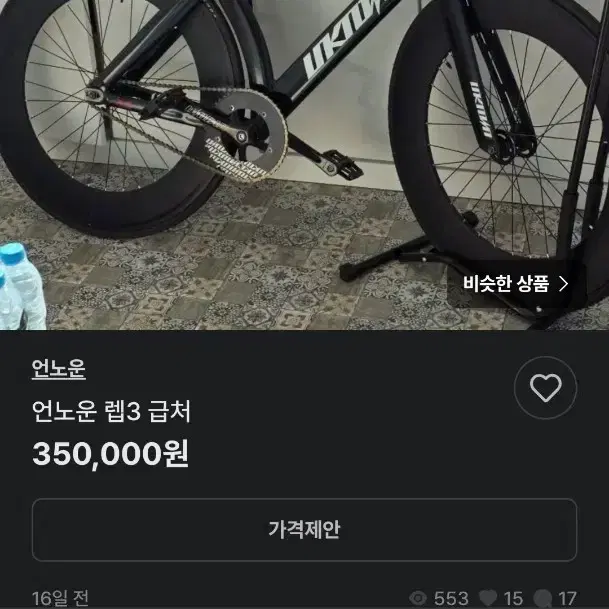Screen dimensions: 609x609
Task: Open the 비슷한 상품 similar items link
Action: [515, 284]
